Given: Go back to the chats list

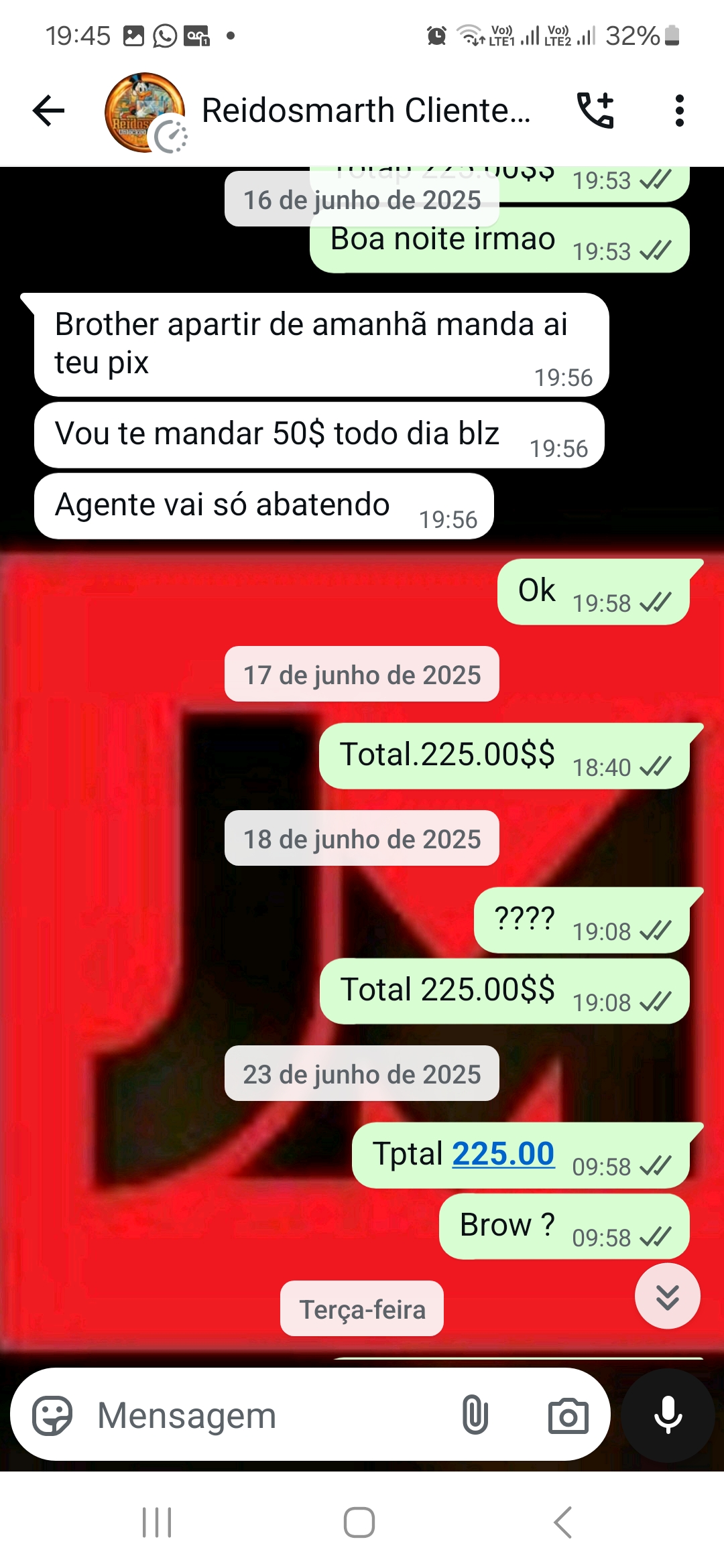Looking at the screenshot, I should tap(48, 111).
